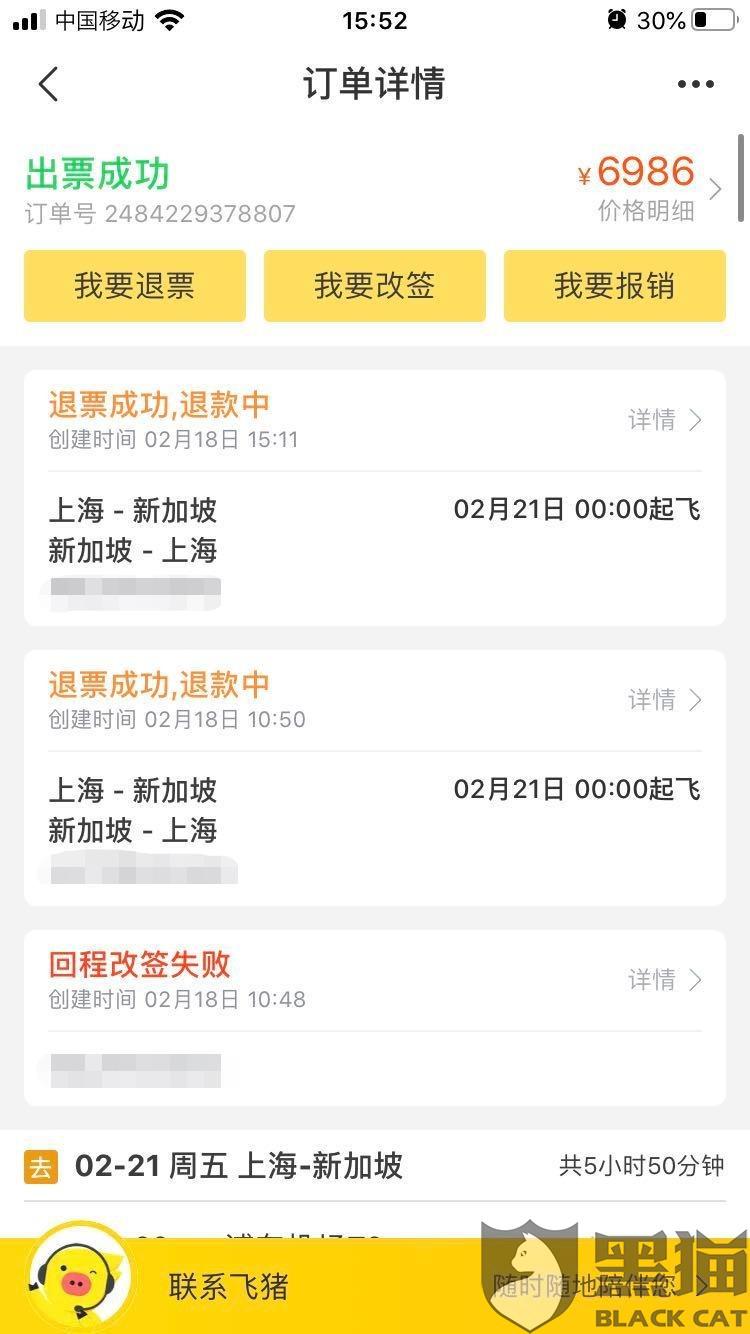The width and height of the screenshot is (750, 1334).
Task: Tap 我要报销 for reimbursement
Action: pyautogui.click(x=614, y=286)
